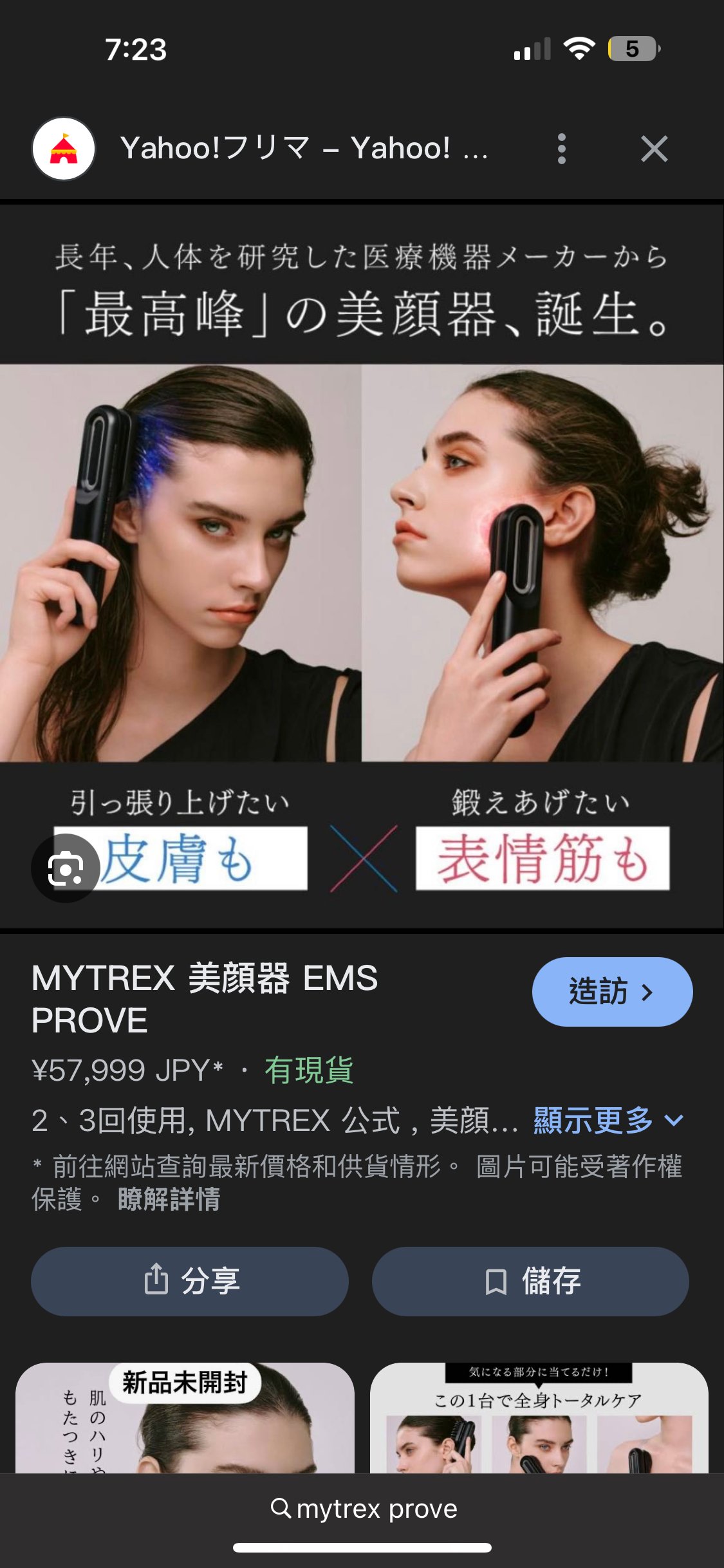Expand description with 顯示更多
The width and height of the screenshot is (724, 1568).
tap(608, 1121)
